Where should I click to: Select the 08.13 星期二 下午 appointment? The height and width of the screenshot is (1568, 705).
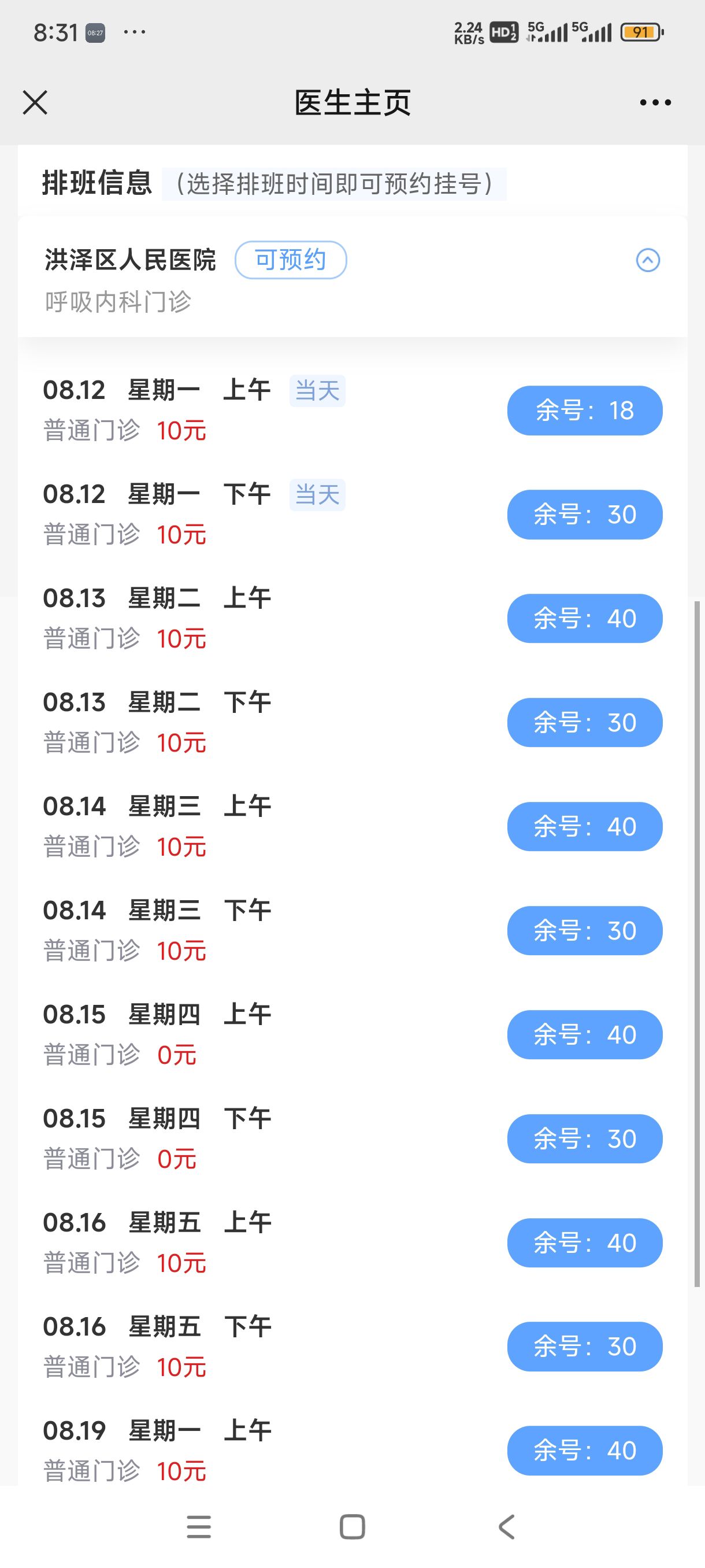585,723
